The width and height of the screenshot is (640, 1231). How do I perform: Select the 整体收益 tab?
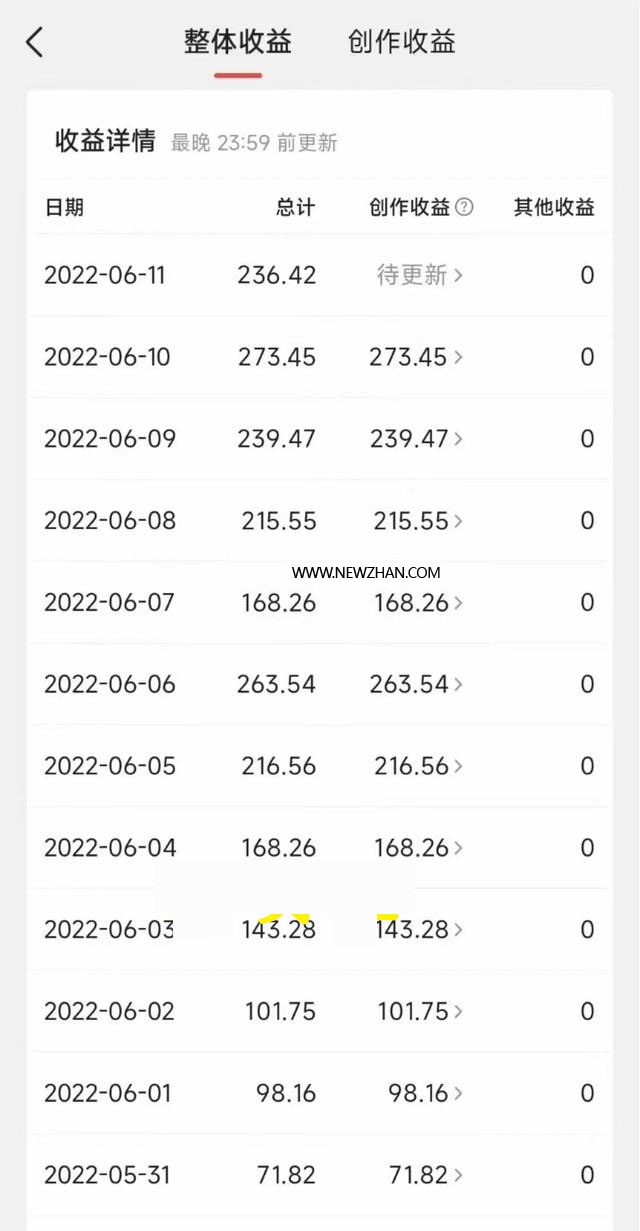[238, 42]
